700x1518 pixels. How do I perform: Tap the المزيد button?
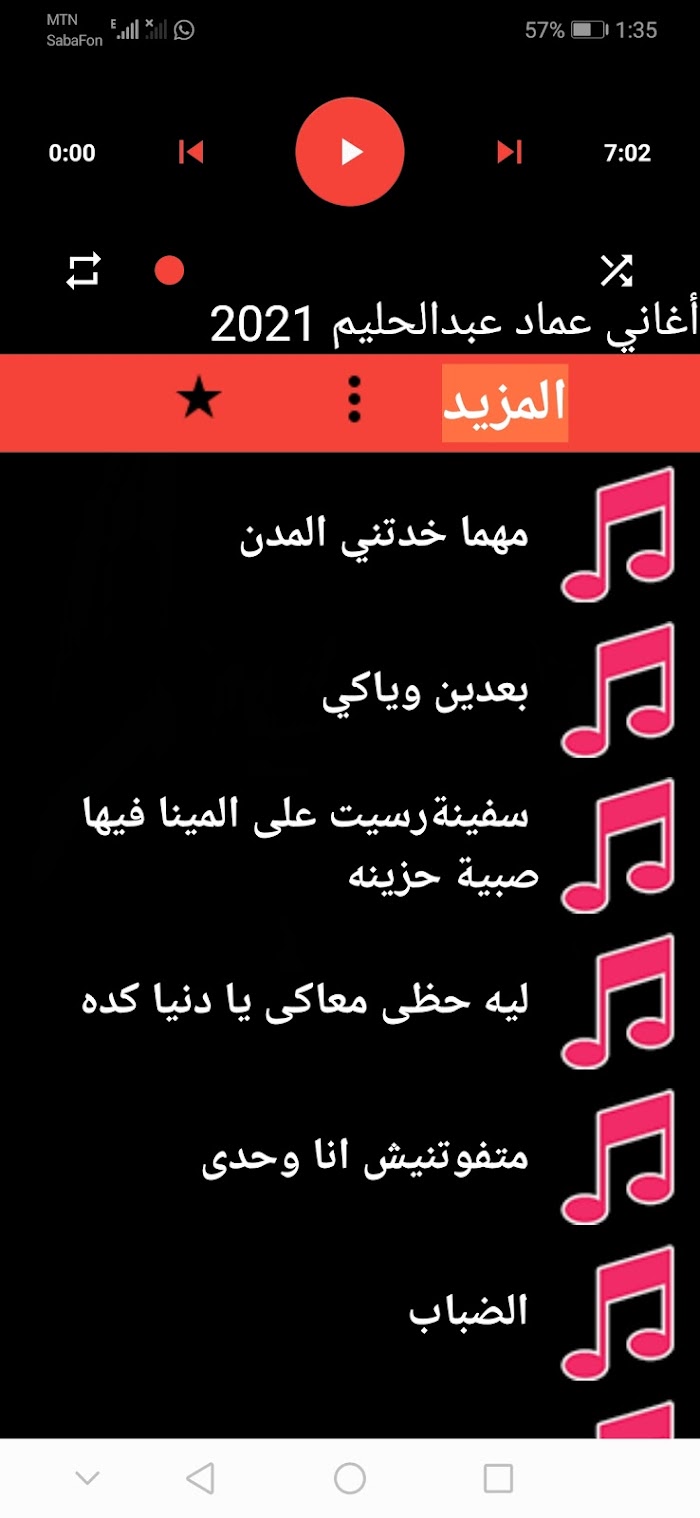click(x=505, y=402)
